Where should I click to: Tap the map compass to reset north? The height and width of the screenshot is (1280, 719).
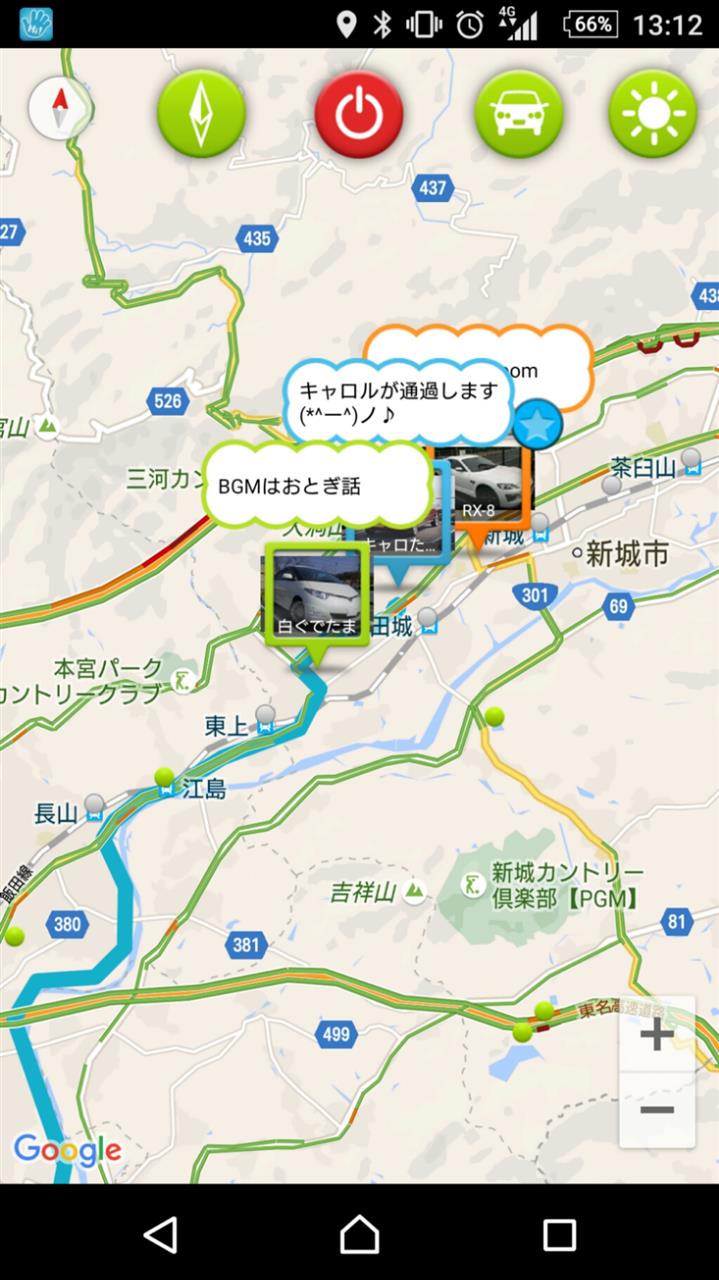(x=61, y=109)
